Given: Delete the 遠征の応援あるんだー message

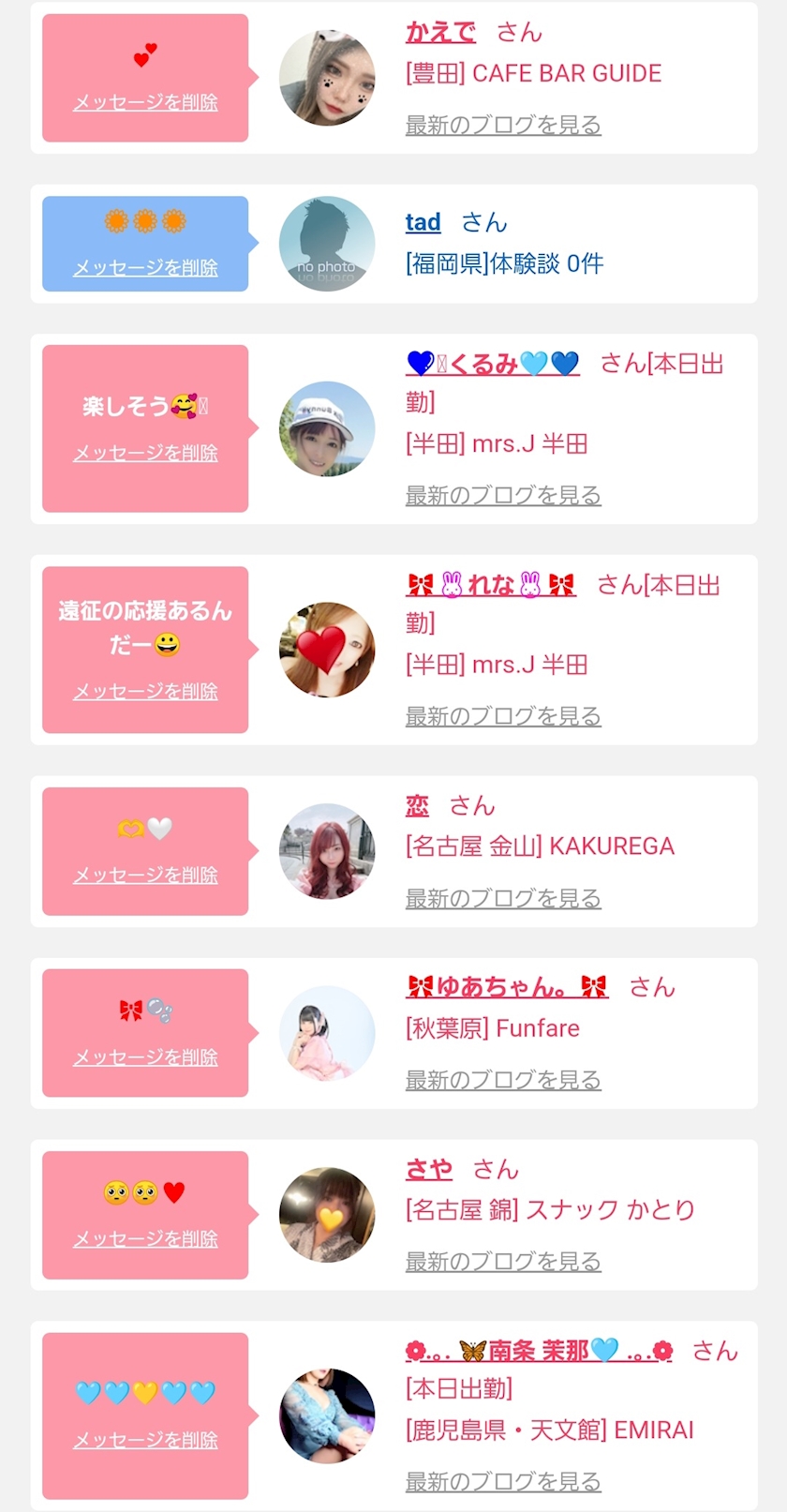Looking at the screenshot, I should [x=145, y=692].
